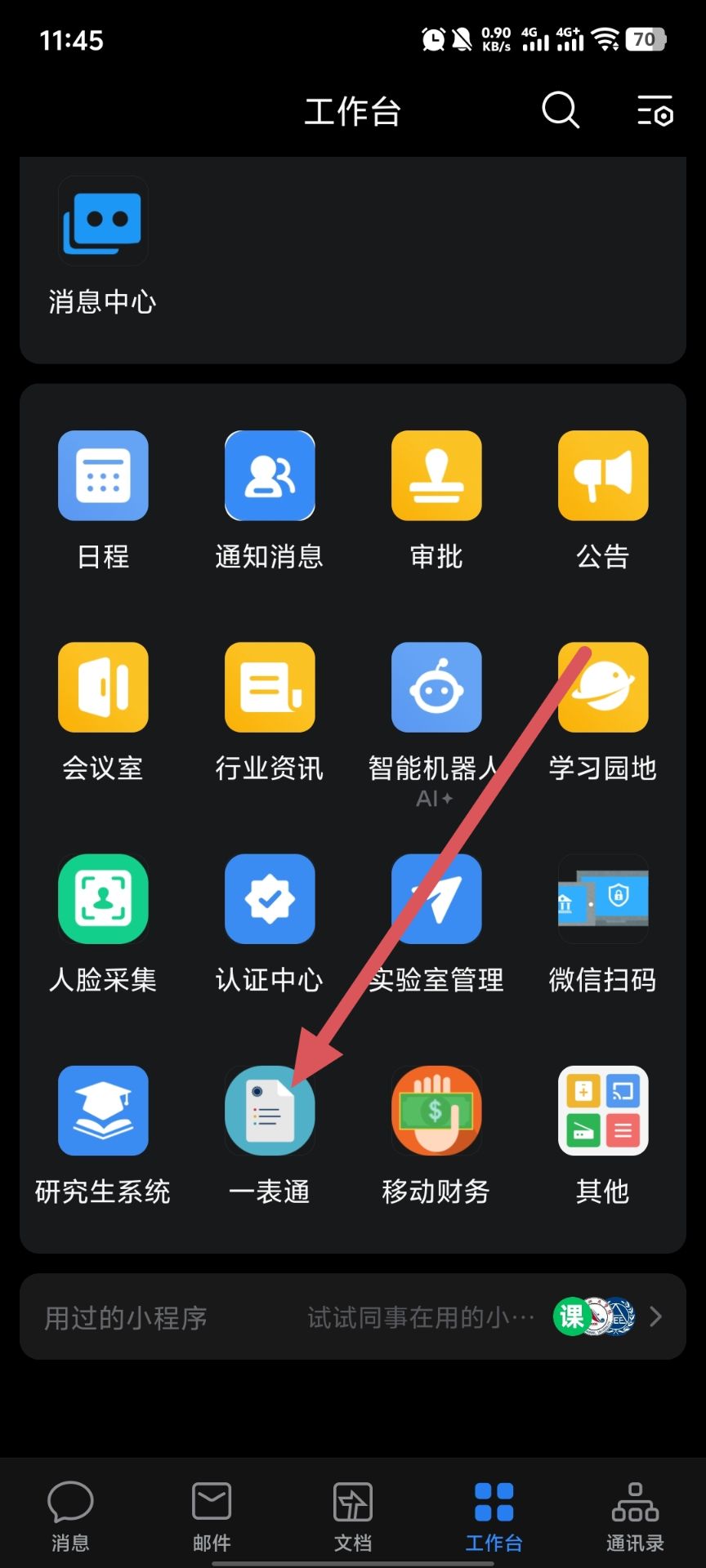
Task: Expand 用过的小程序 row
Action: coord(353,1316)
